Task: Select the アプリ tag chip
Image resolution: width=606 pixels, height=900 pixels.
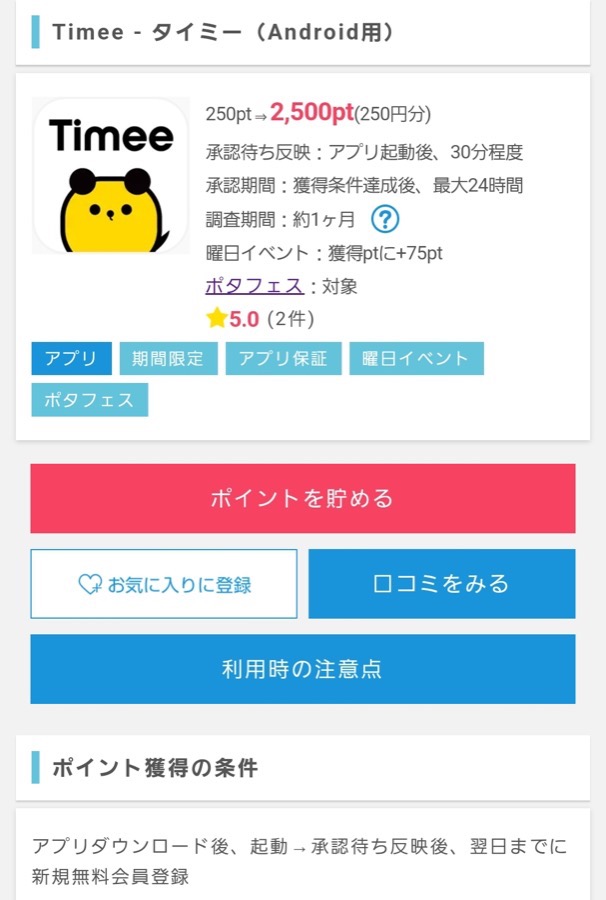Action: click(71, 358)
